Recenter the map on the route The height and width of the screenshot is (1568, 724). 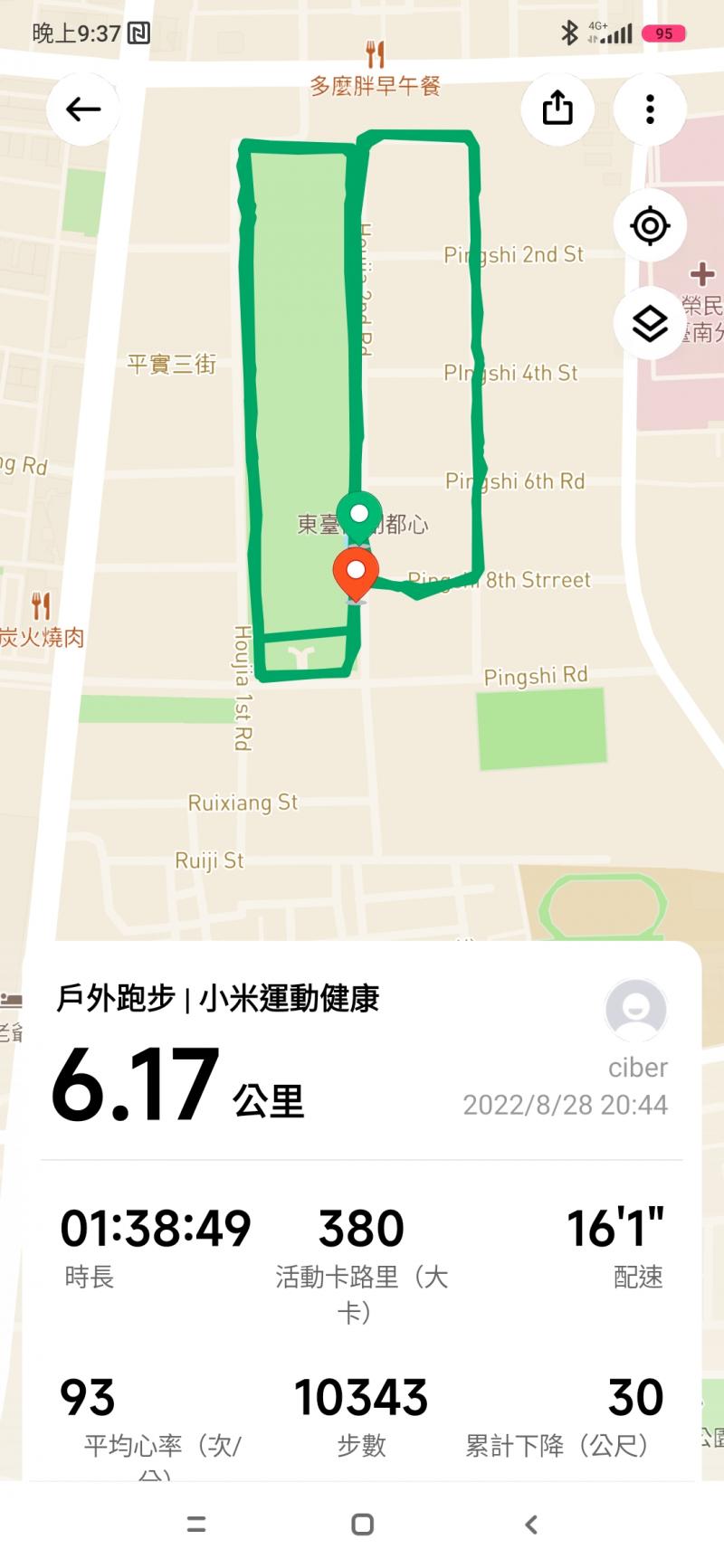650,225
